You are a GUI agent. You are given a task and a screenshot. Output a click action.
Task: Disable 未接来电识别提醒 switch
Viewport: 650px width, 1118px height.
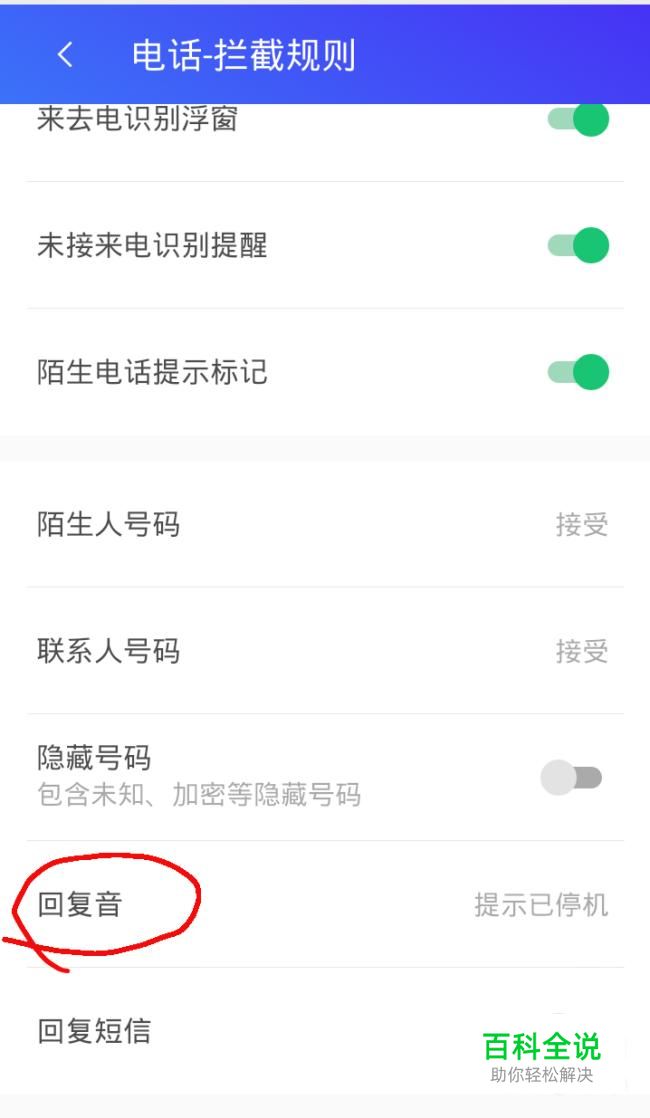pos(578,245)
